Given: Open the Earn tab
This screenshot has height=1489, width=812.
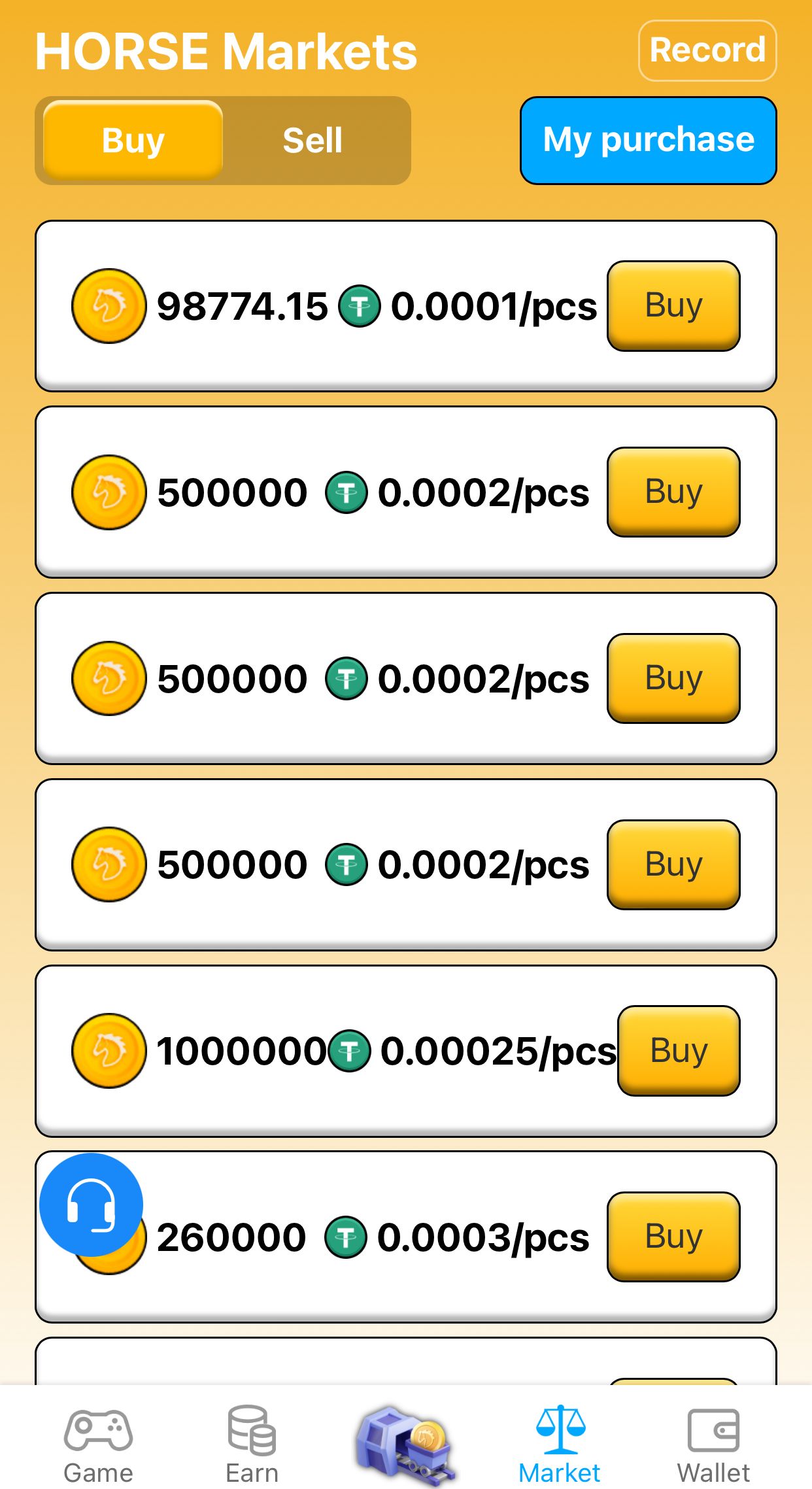Looking at the screenshot, I should click(x=252, y=1445).
